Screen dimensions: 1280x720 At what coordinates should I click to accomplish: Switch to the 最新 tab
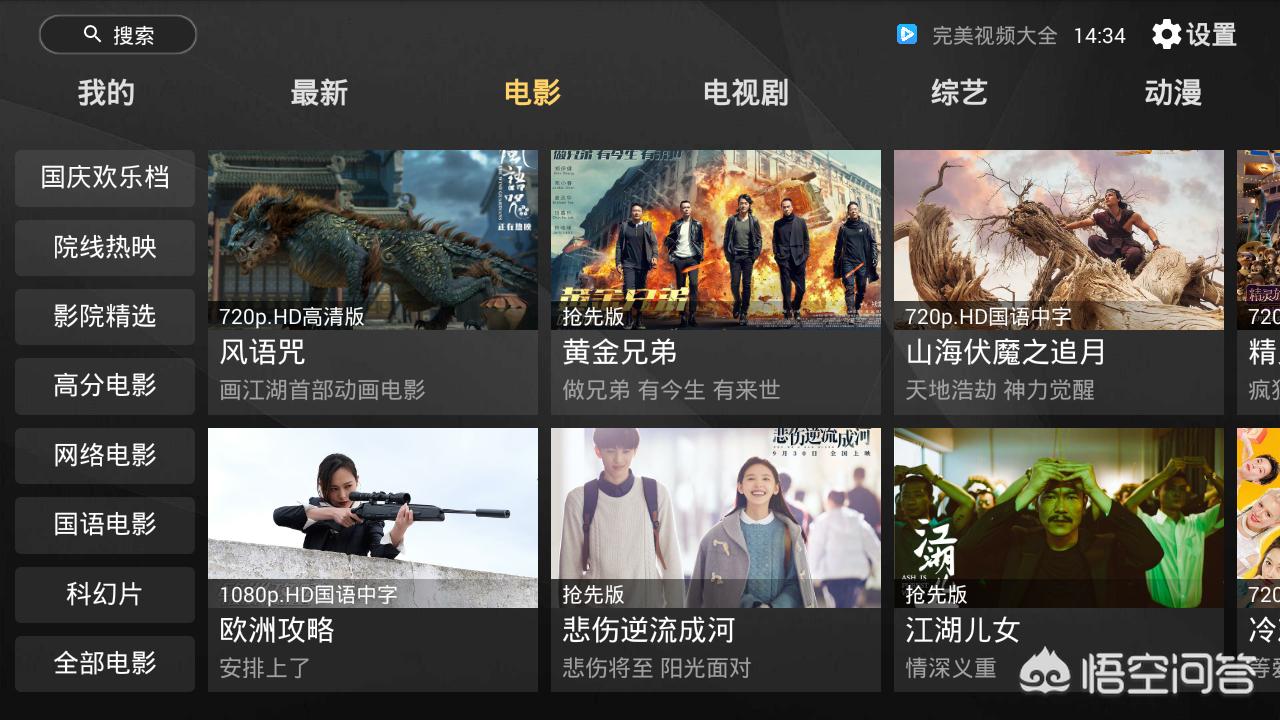[319, 93]
